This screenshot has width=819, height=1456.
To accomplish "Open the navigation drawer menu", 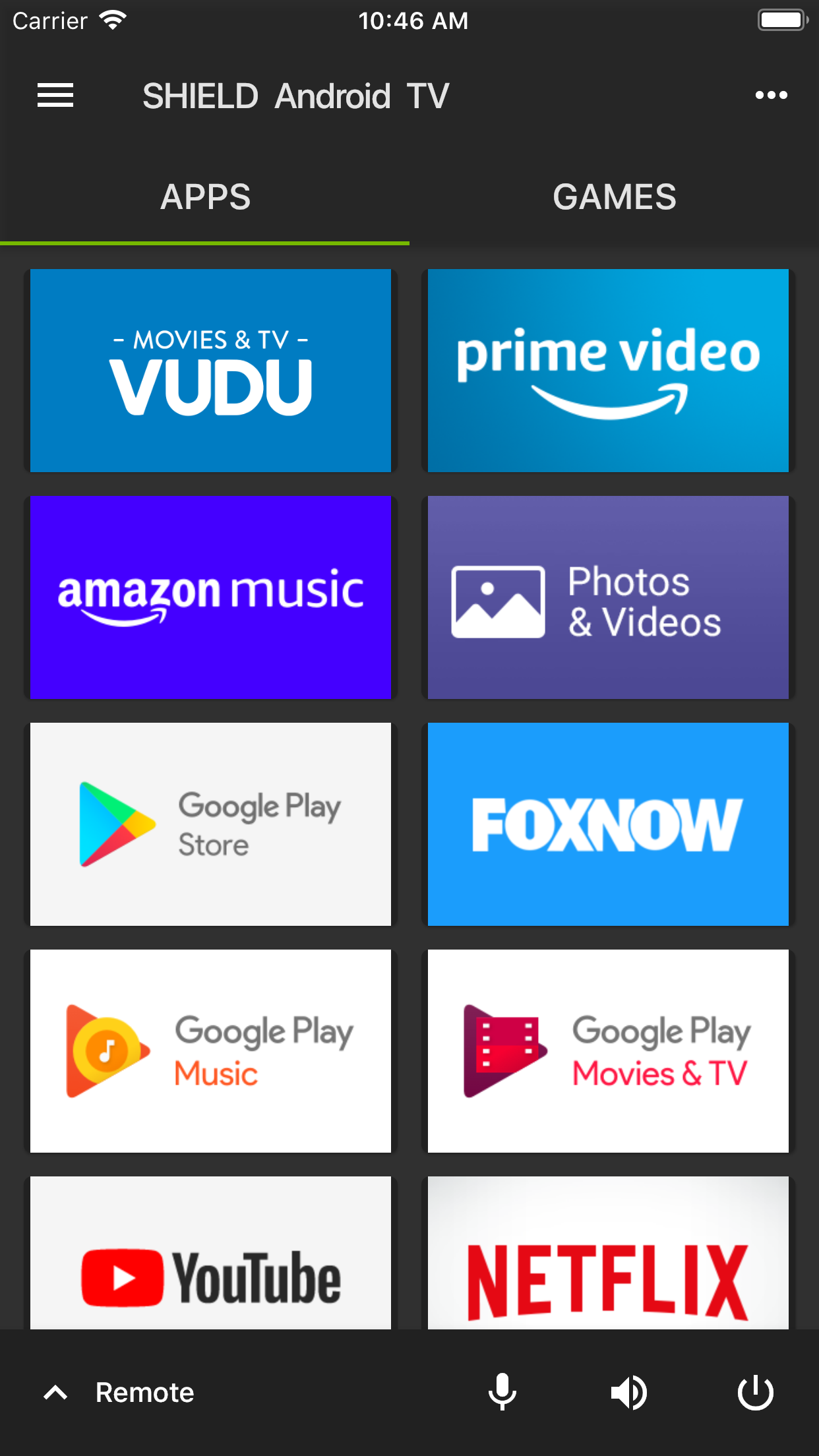I will coord(55,94).
